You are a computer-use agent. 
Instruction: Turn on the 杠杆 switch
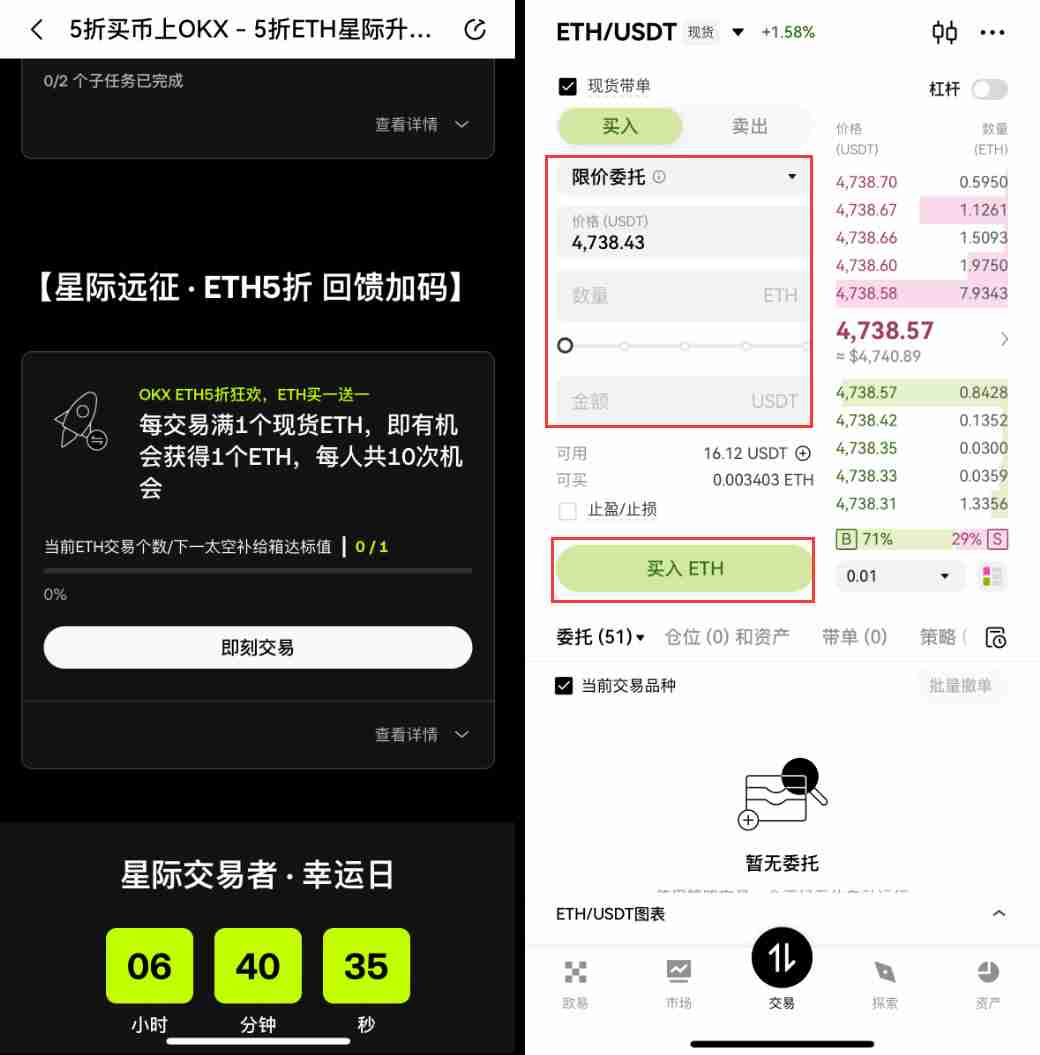(x=989, y=89)
